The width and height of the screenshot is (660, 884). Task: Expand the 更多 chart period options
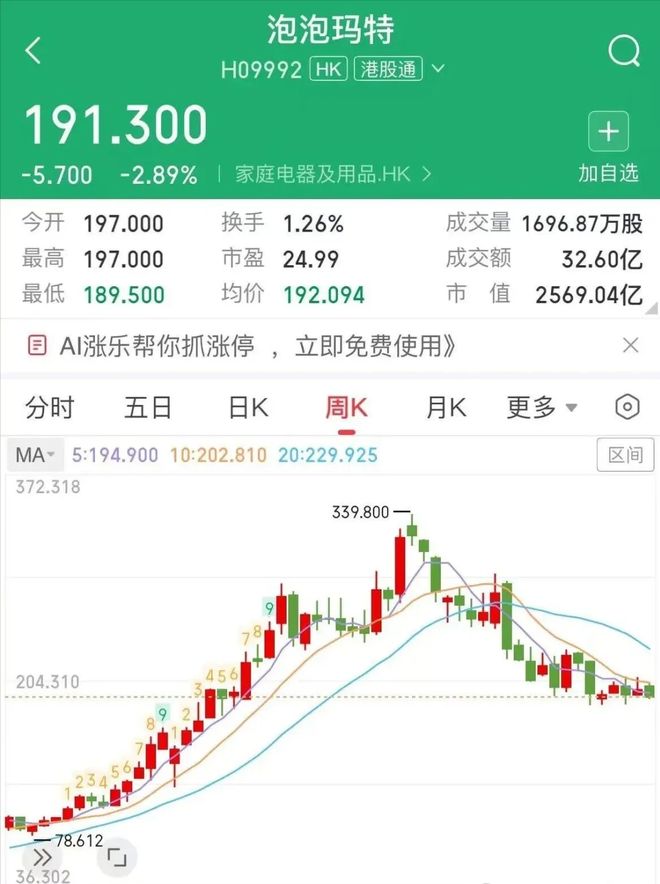pyautogui.click(x=542, y=407)
